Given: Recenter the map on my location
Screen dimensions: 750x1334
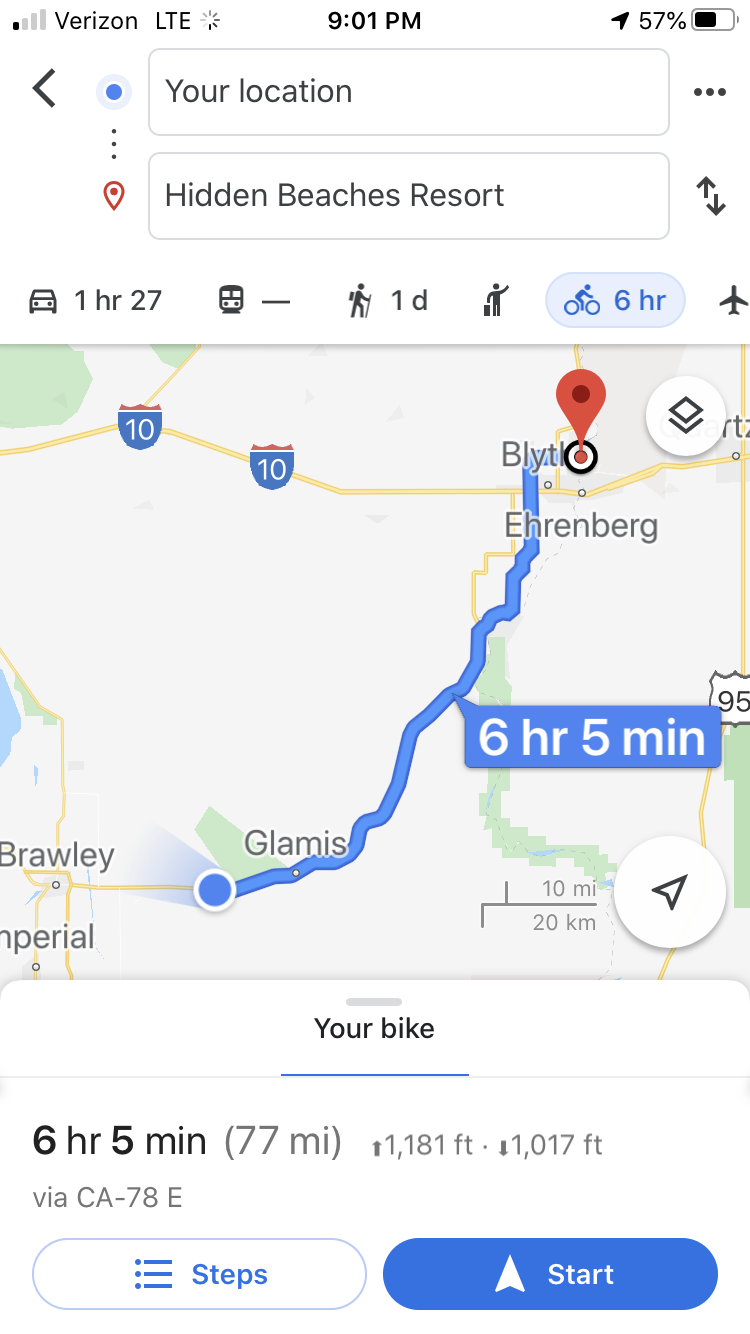Looking at the screenshot, I should coord(669,892).
